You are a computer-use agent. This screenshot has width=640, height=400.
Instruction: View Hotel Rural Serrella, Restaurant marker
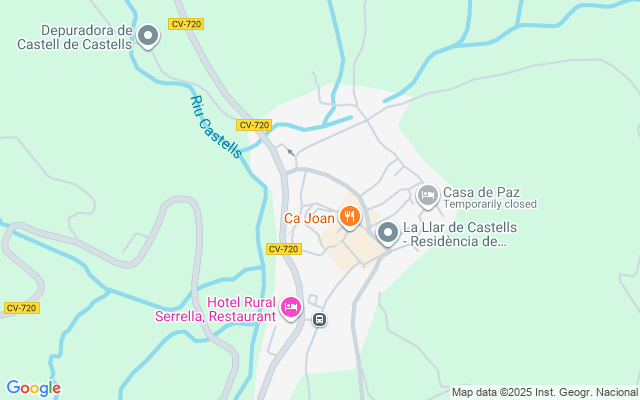click(x=291, y=309)
